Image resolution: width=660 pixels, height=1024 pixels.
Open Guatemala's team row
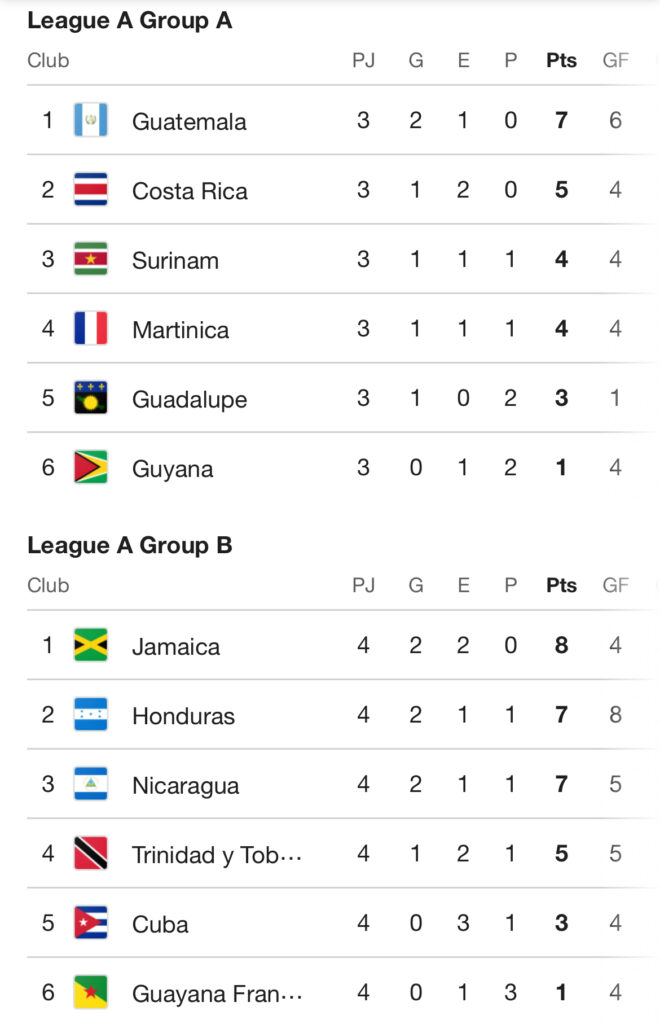(x=189, y=121)
